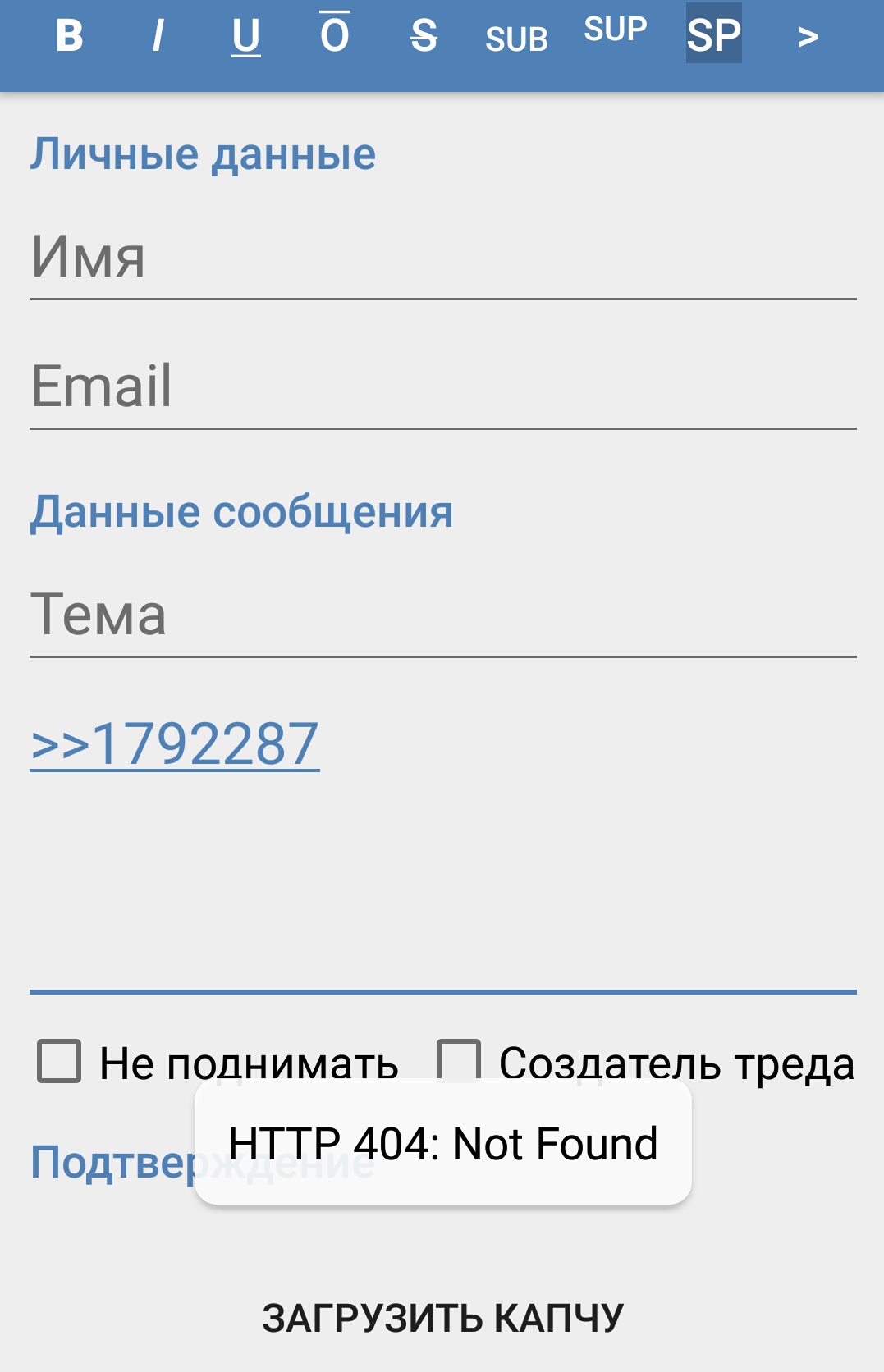This screenshot has width=884, height=1372.
Task: Insert subscript with the SUB button
Action: (516, 39)
